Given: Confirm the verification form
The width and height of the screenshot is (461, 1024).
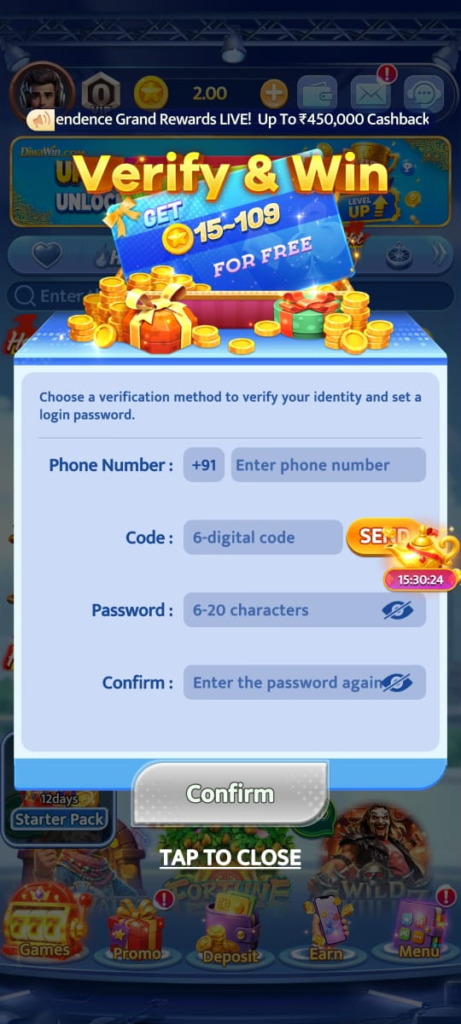Looking at the screenshot, I should point(230,793).
